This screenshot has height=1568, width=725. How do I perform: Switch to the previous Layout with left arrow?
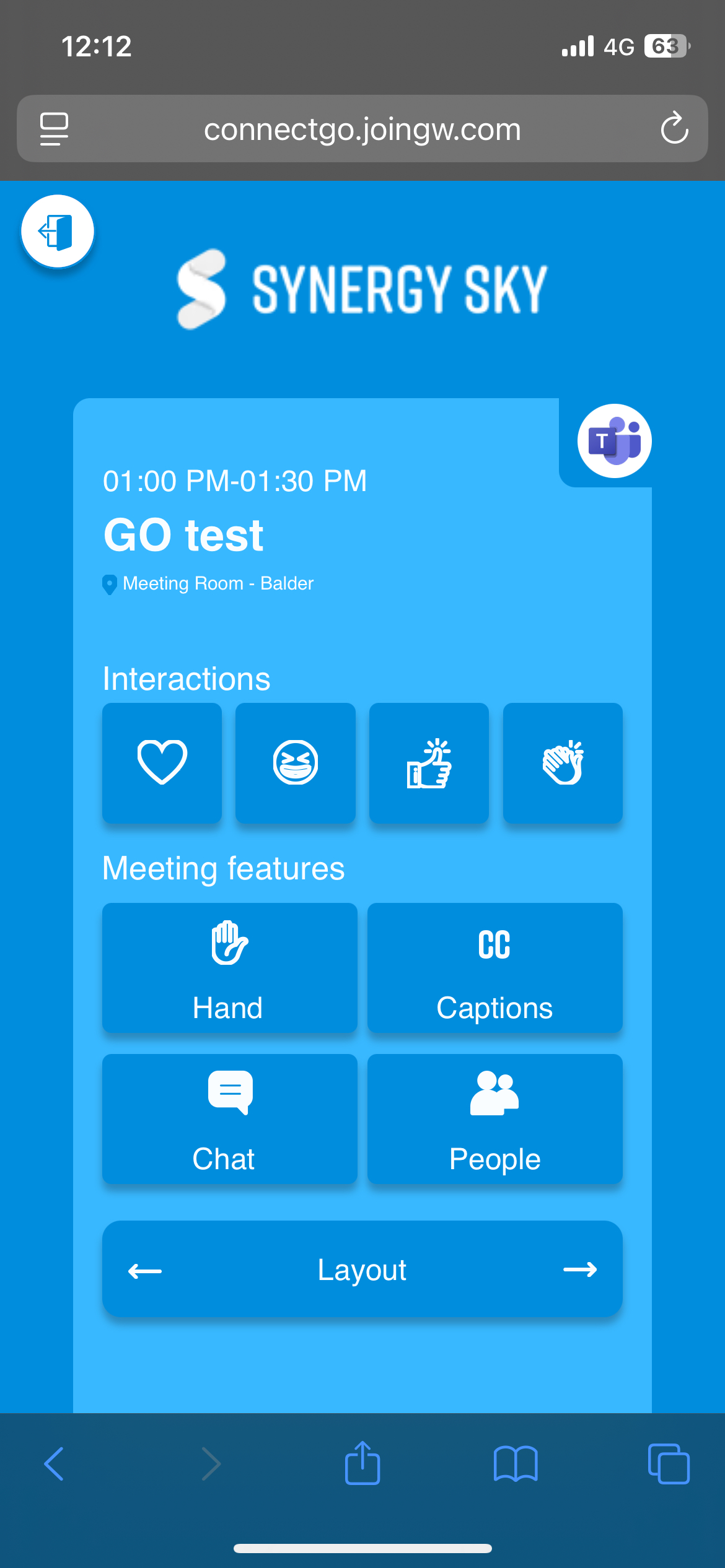click(144, 1270)
